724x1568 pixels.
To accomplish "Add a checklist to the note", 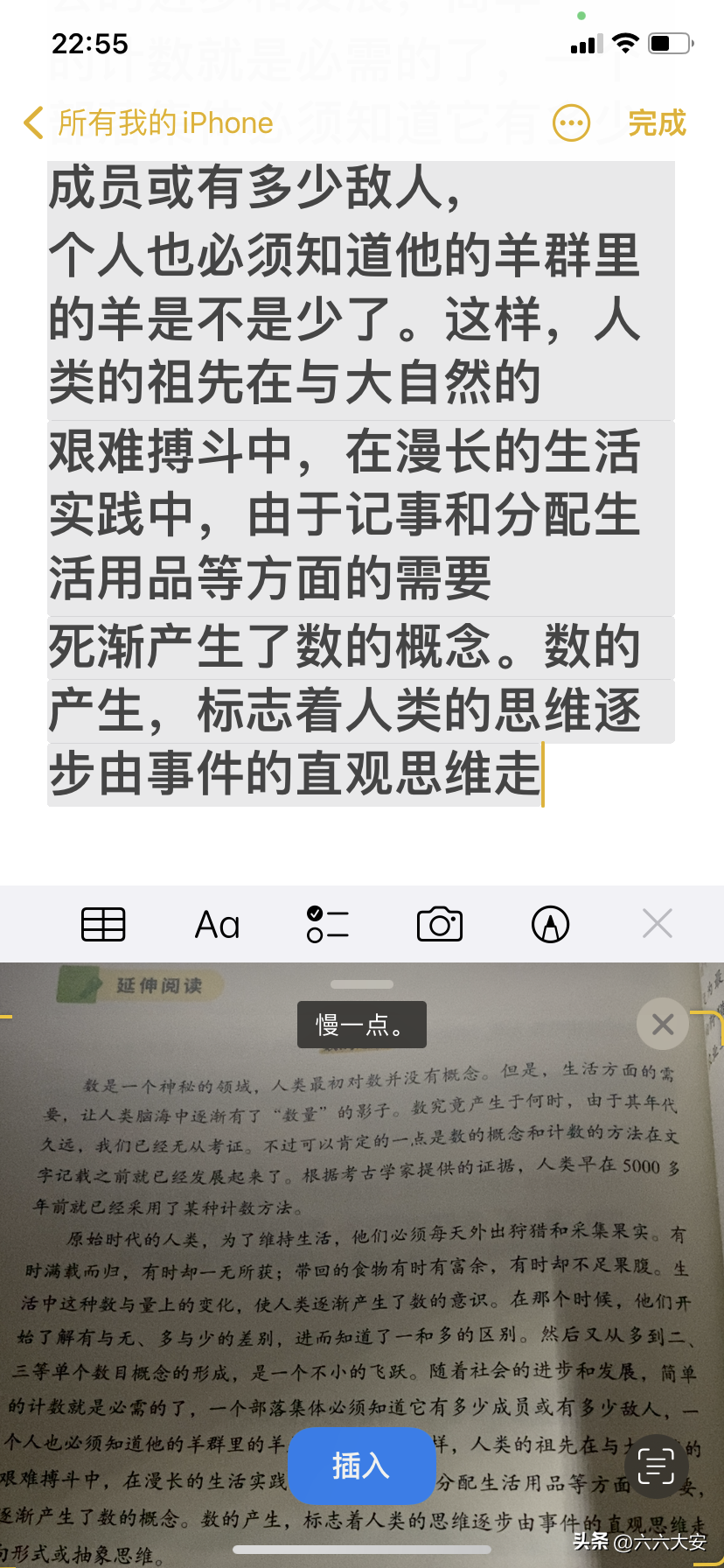I will point(328,924).
